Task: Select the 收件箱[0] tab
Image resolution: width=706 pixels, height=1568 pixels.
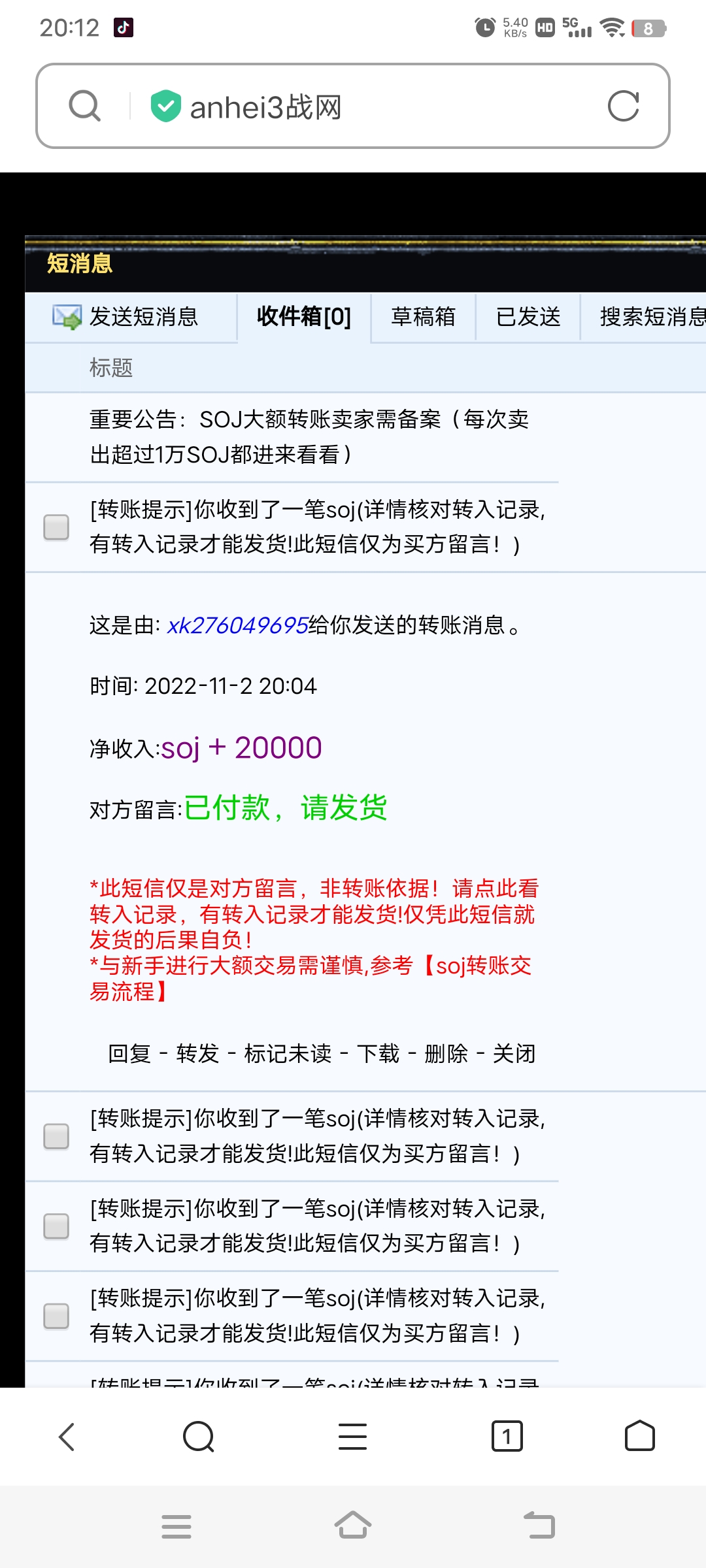Action: pyautogui.click(x=304, y=317)
